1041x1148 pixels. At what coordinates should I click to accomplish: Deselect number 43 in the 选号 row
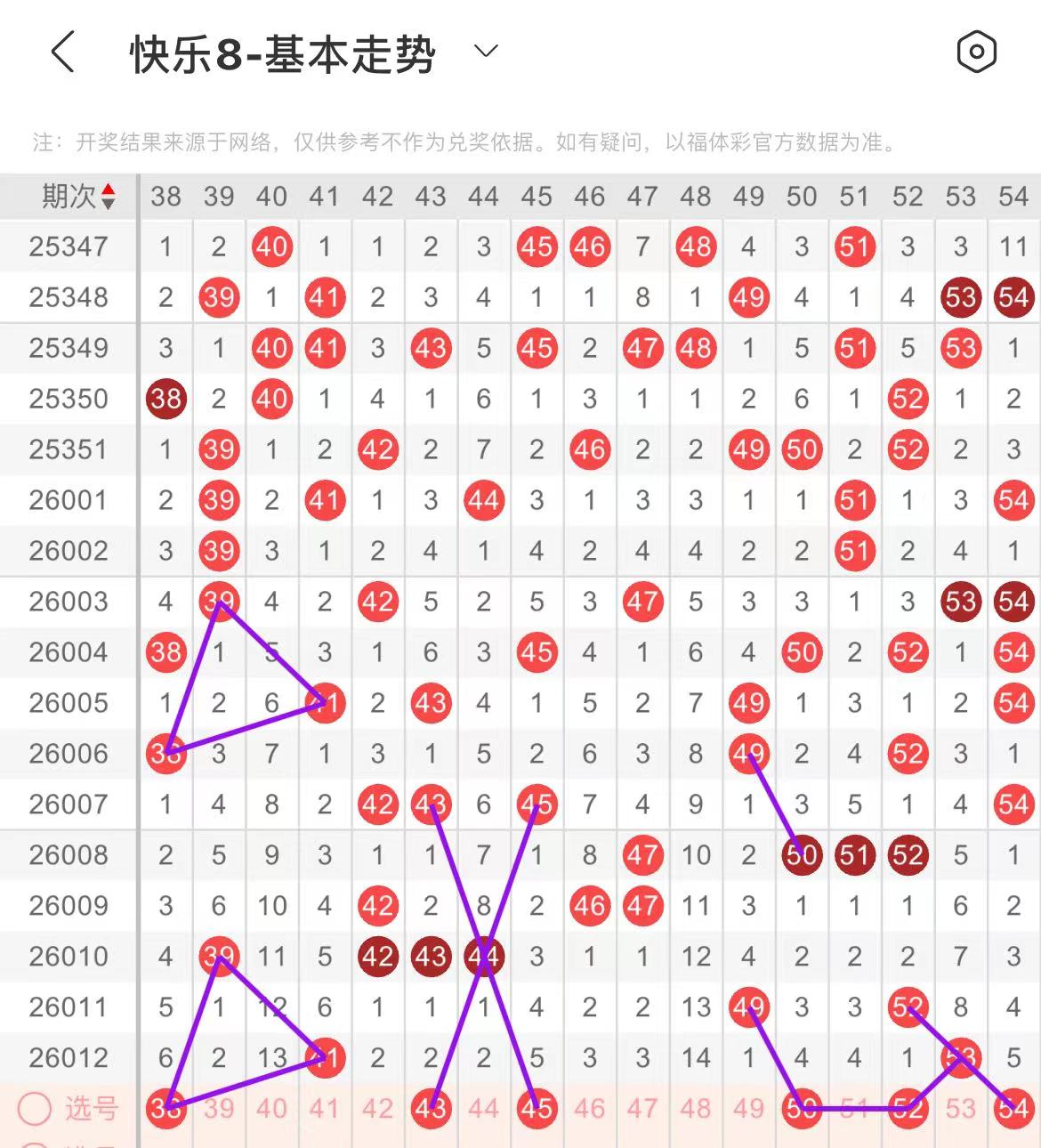click(x=431, y=1109)
